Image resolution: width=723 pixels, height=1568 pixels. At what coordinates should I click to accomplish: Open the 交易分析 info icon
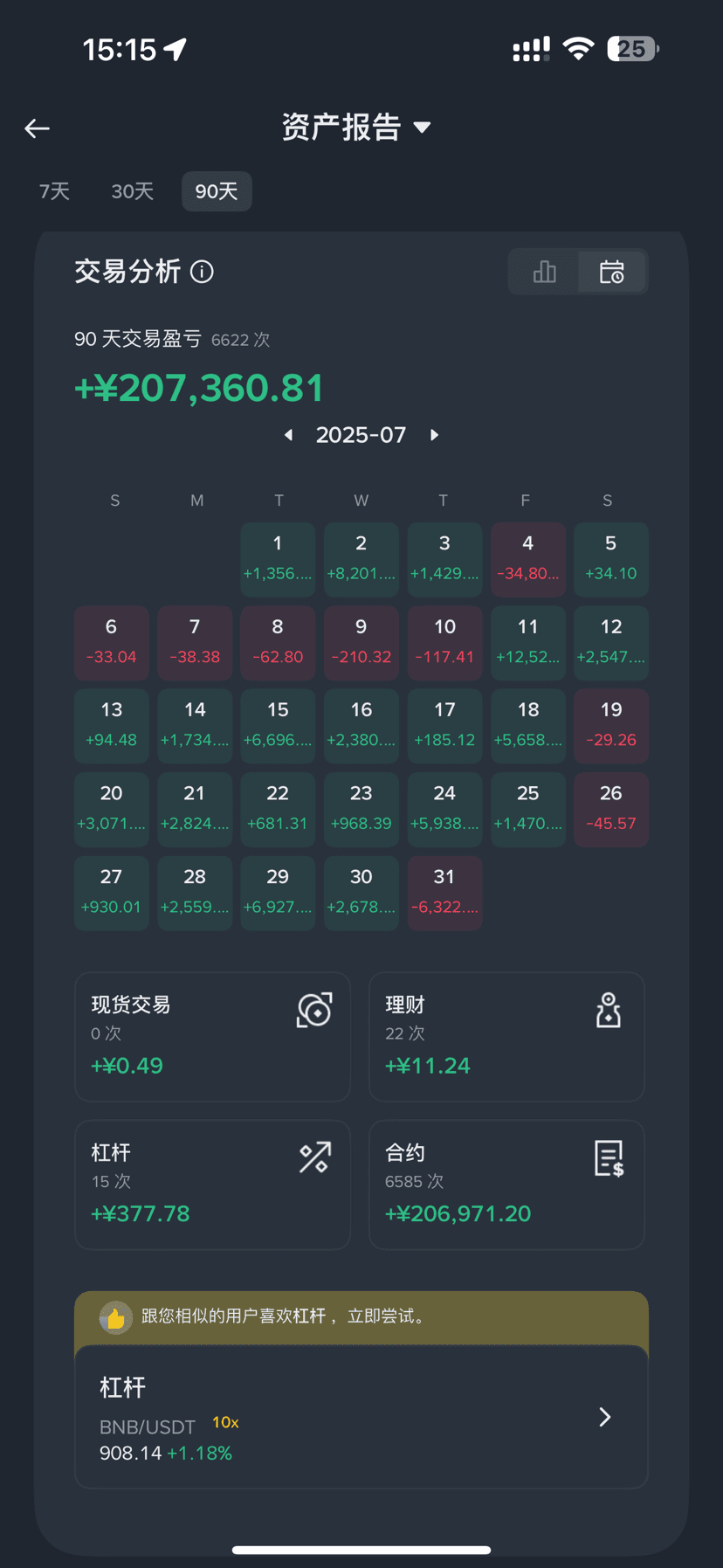coord(202,272)
